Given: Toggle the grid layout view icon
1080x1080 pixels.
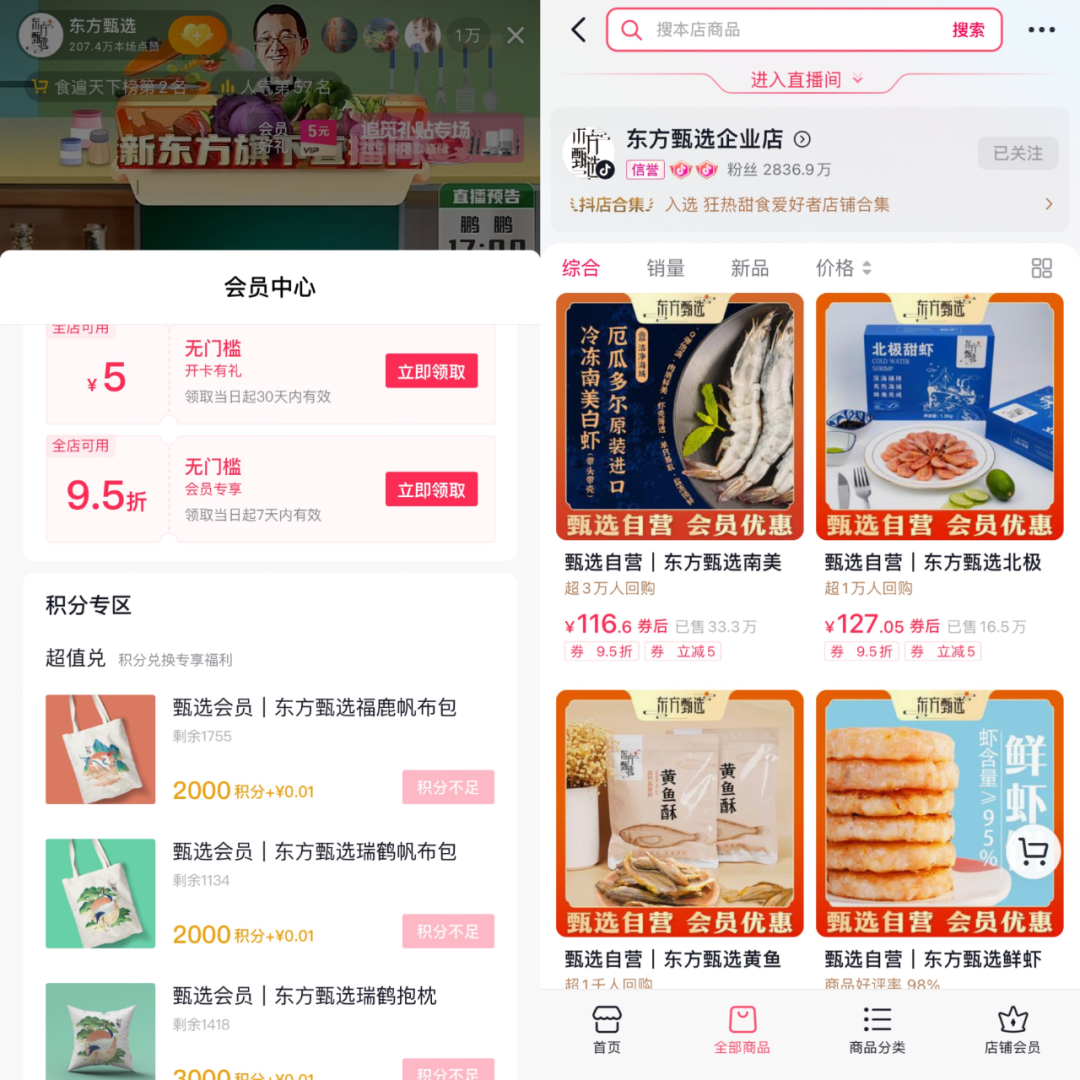Looking at the screenshot, I should pyautogui.click(x=1041, y=268).
